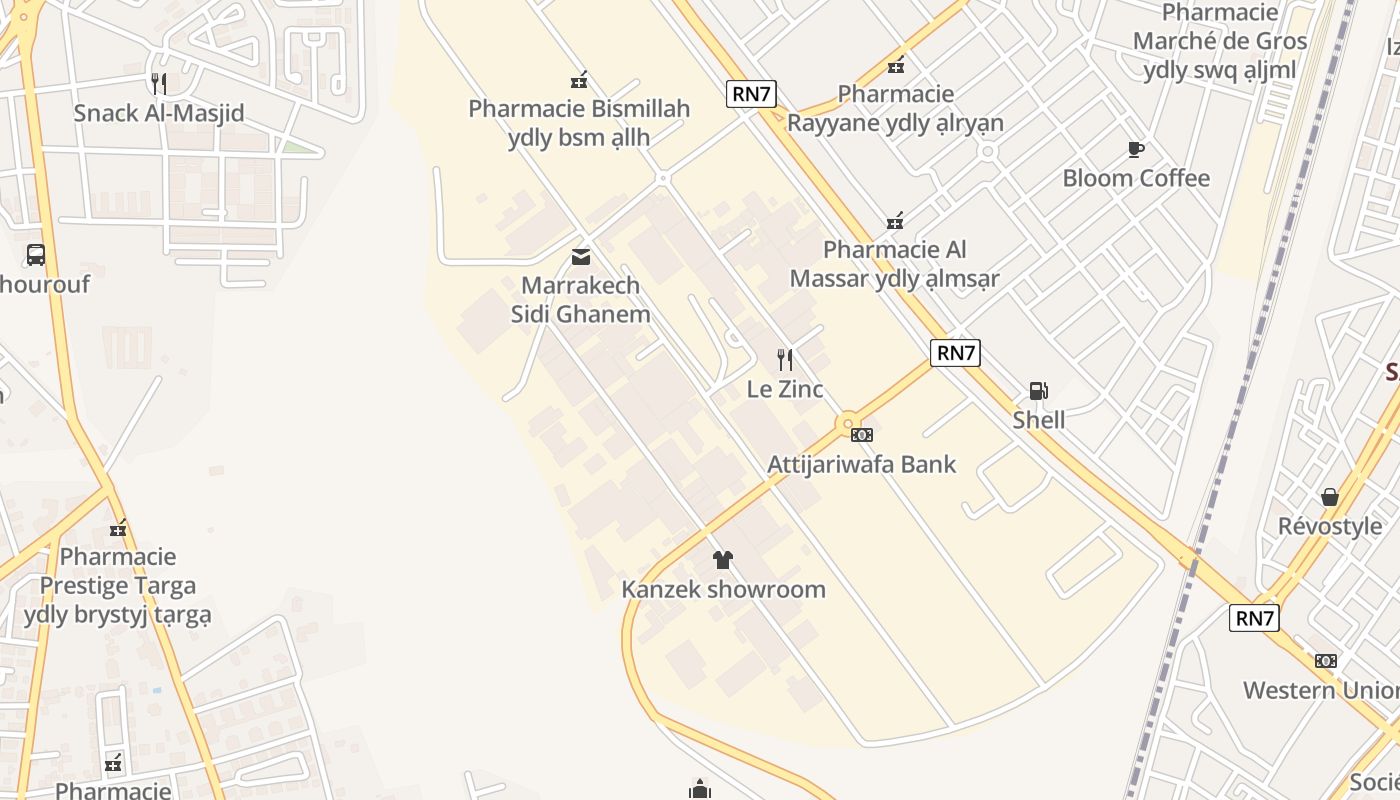The image size is (1400, 800).
Task: Select the Révostyle shop marker
Action: 1329,497
